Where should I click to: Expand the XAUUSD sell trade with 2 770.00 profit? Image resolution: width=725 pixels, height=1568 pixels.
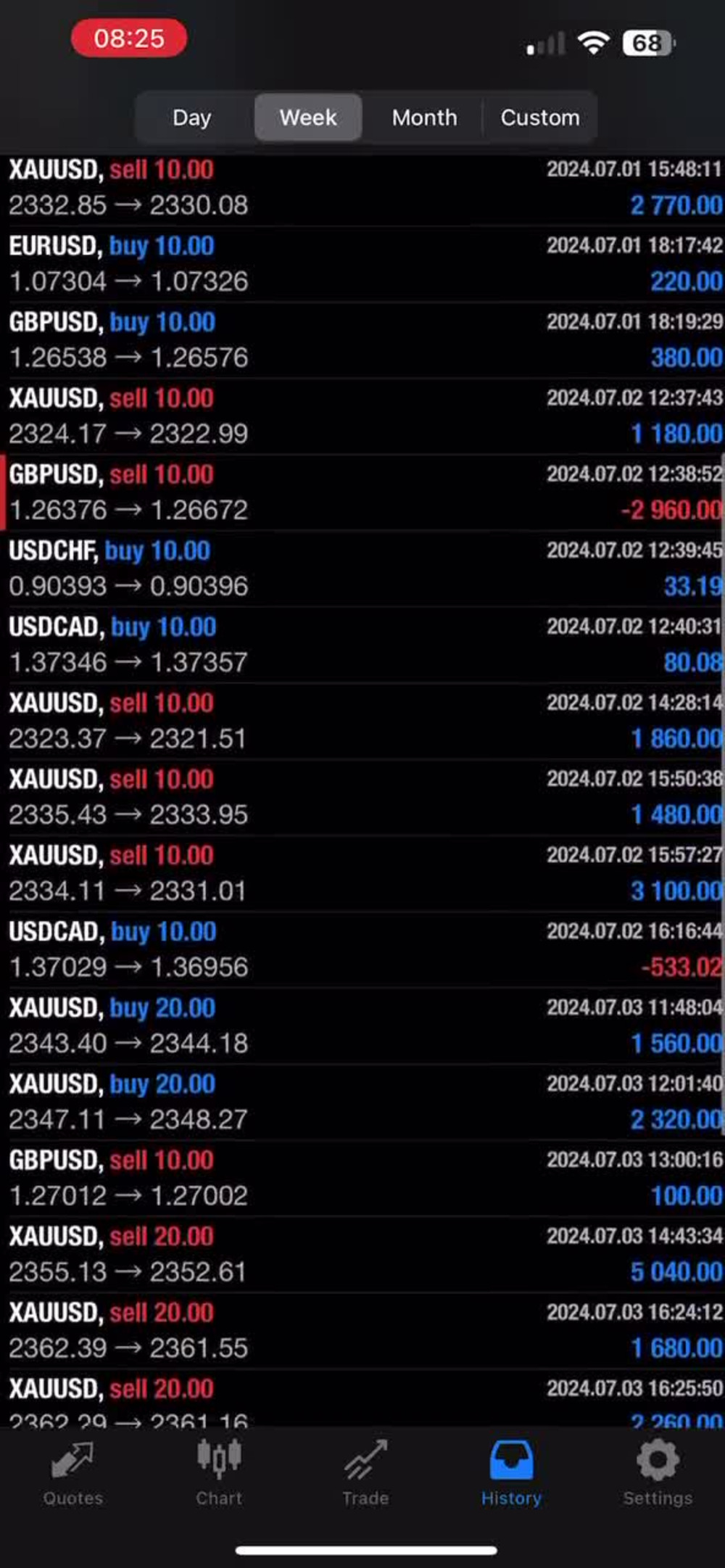point(362,189)
